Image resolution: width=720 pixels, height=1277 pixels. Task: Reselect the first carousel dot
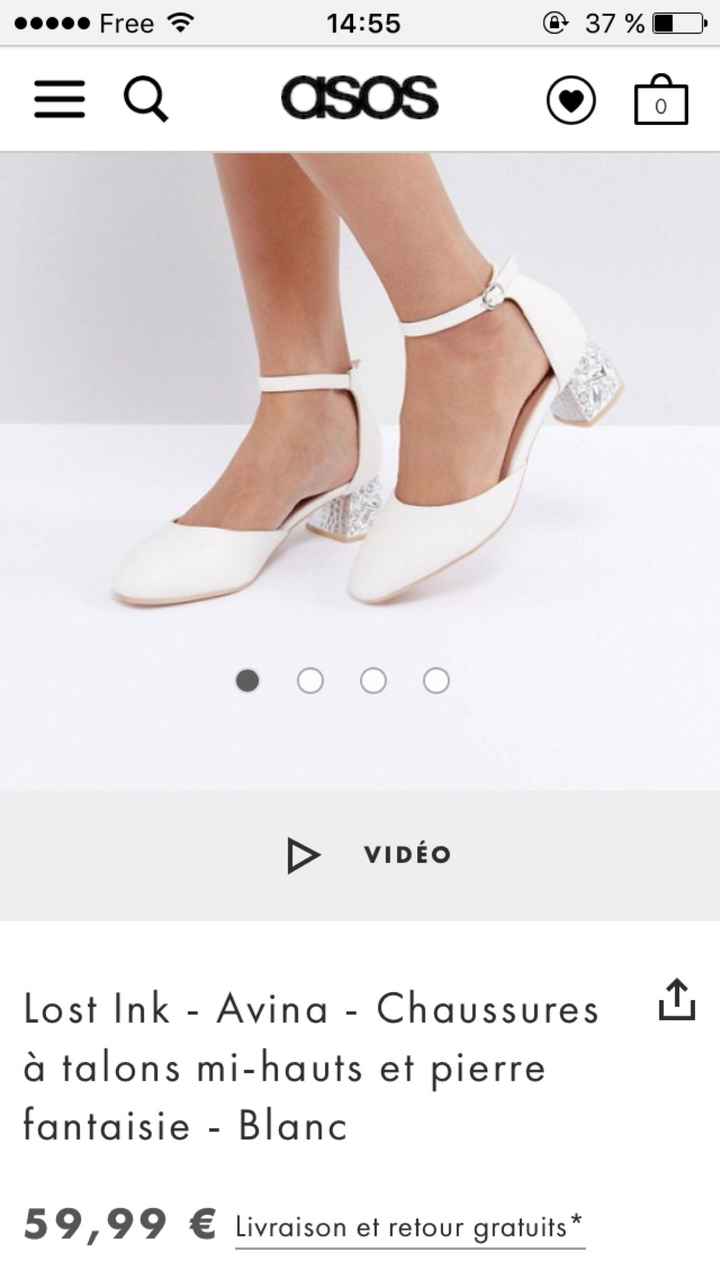coord(248,679)
